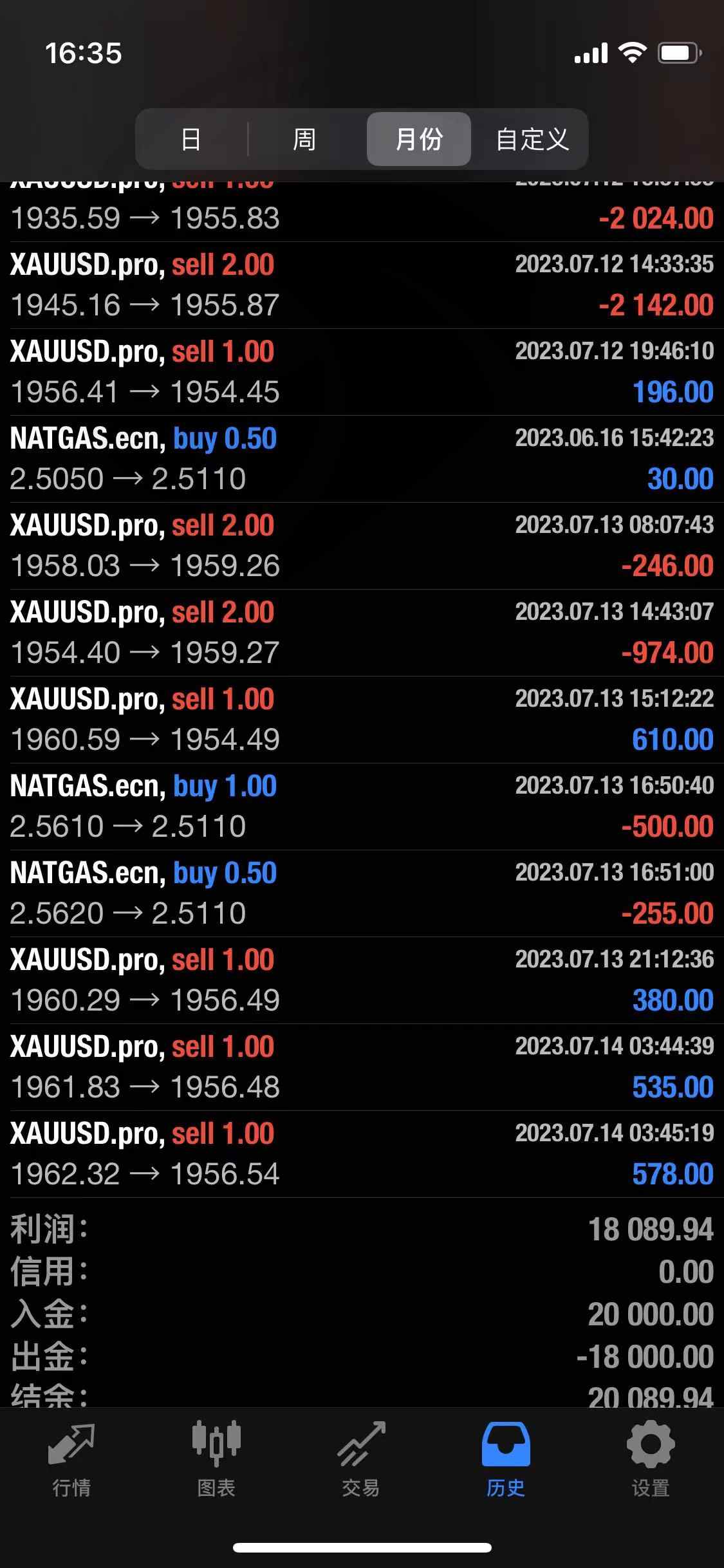Choose the 自定义 custom period
Screen dimensions: 724x1568
(532, 139)
